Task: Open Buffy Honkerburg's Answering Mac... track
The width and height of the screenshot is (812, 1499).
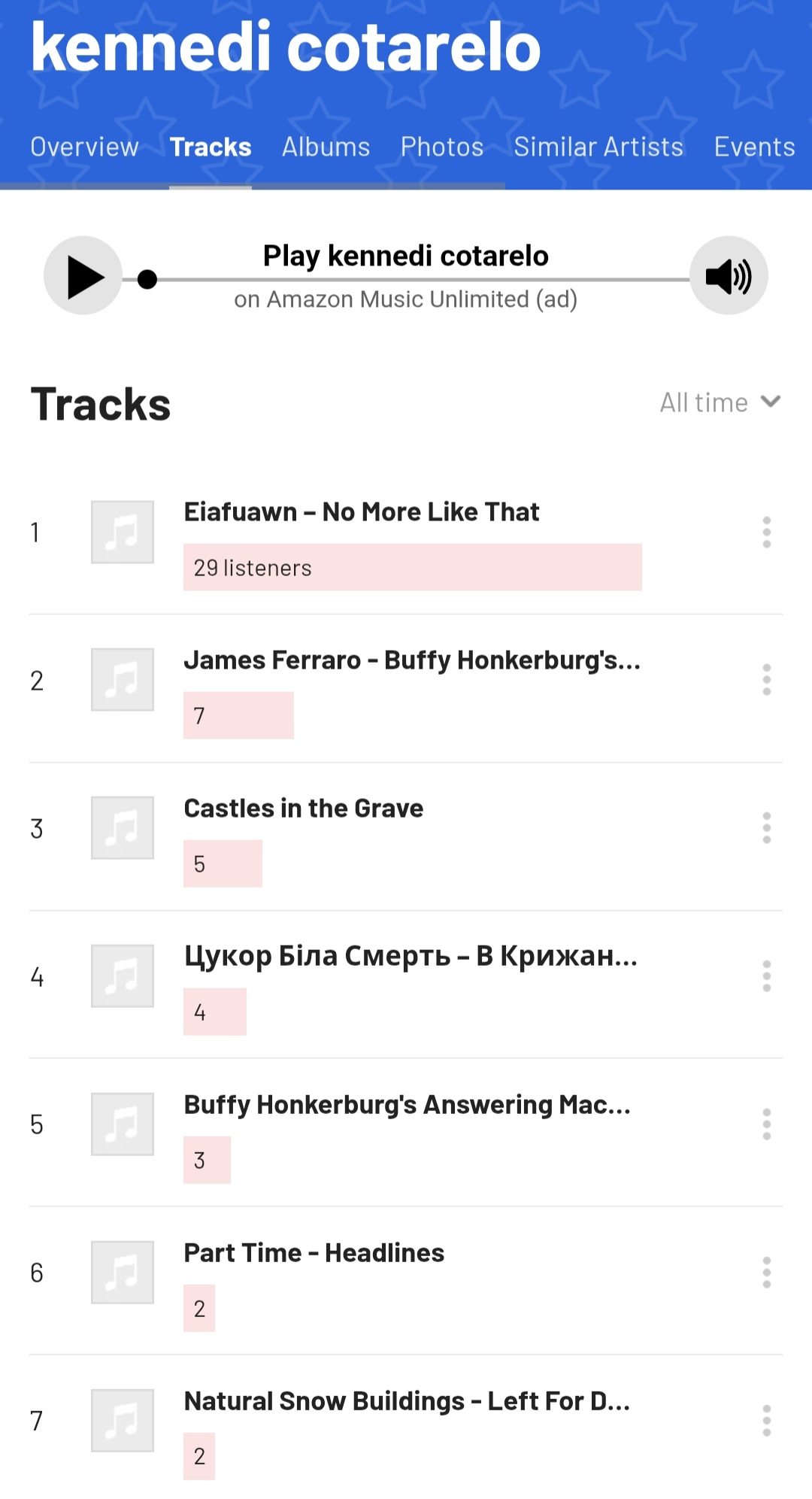Action: point(407,1105)
